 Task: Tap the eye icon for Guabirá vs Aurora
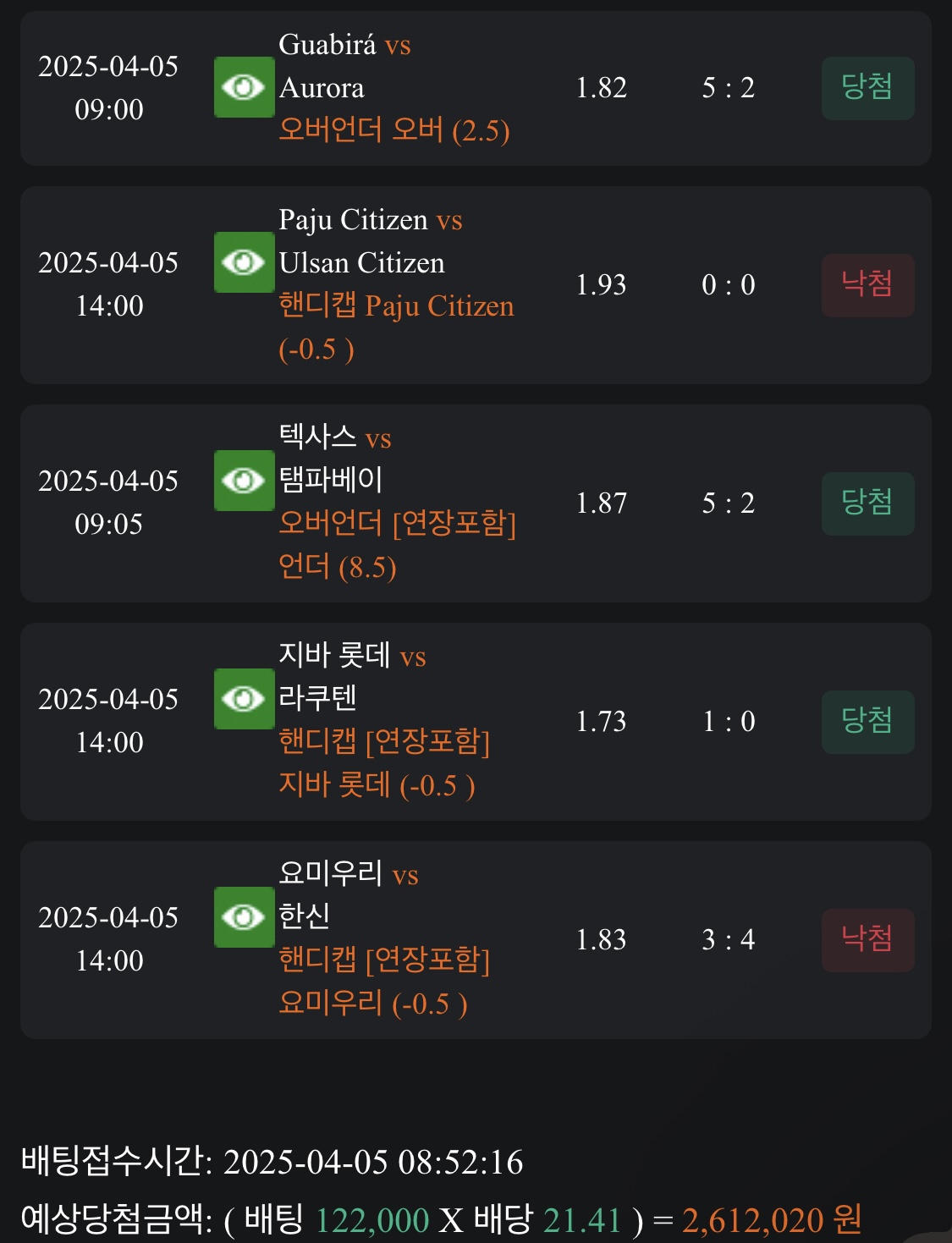coord(244,87)
